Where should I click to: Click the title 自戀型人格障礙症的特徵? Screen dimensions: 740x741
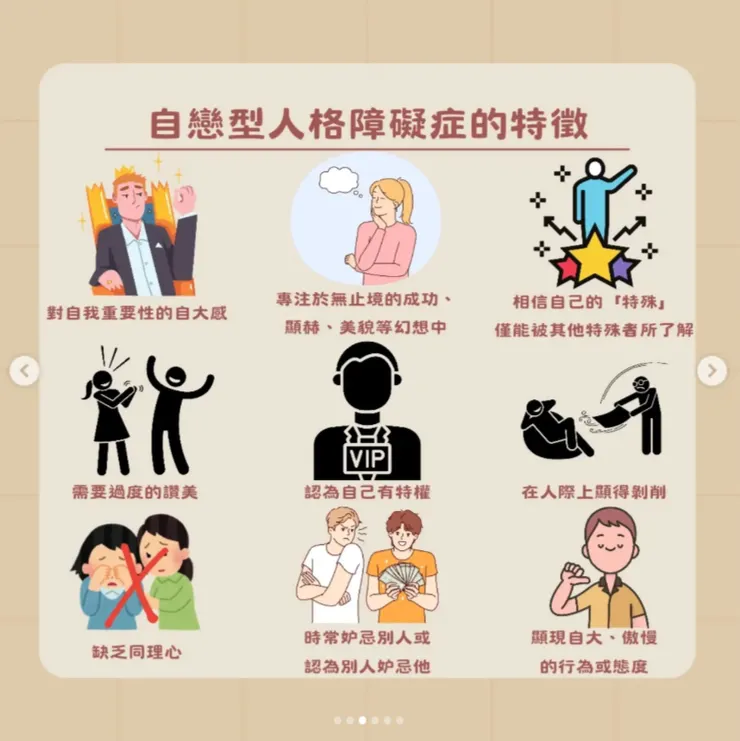click(370, 120)
